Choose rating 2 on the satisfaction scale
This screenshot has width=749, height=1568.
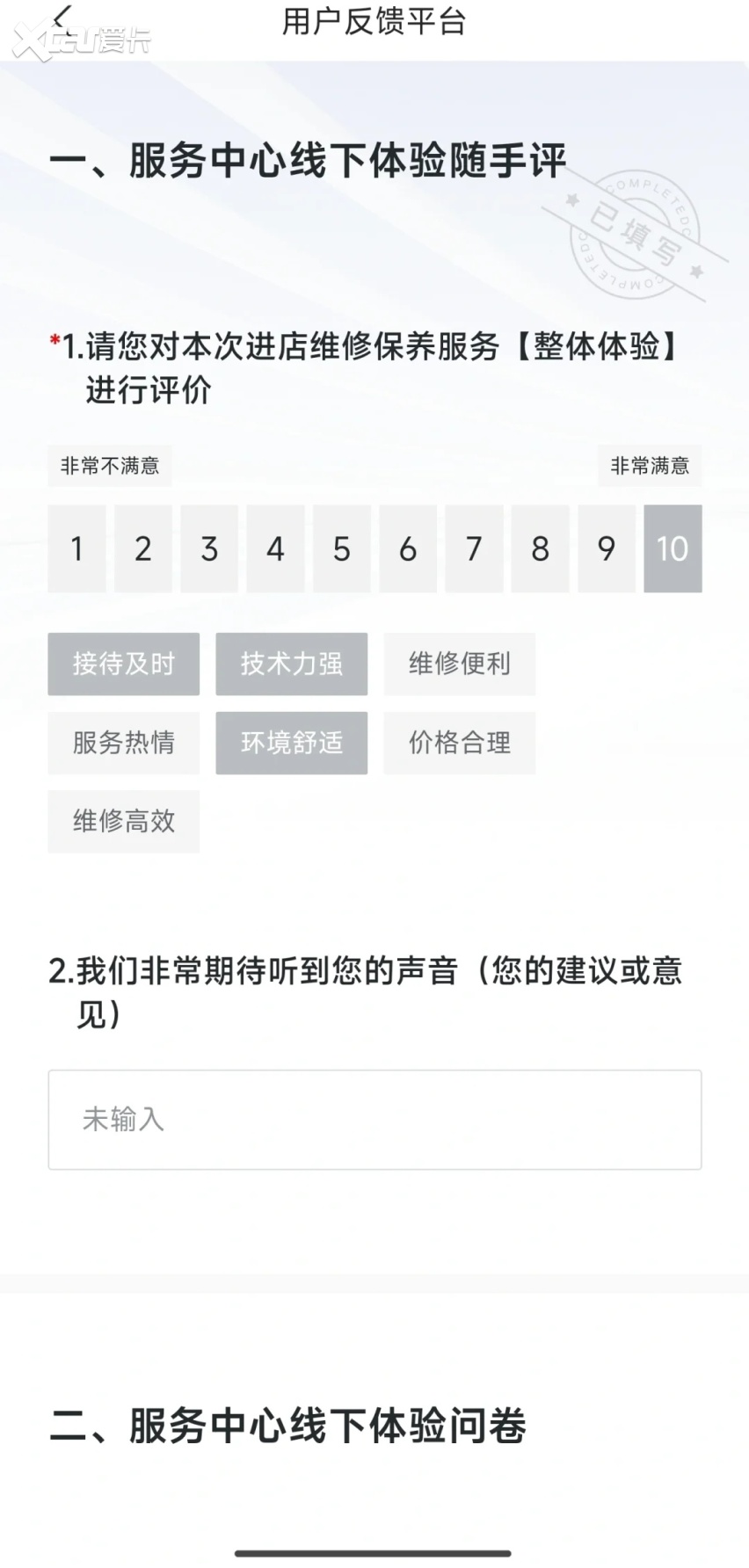coord(142,548)
